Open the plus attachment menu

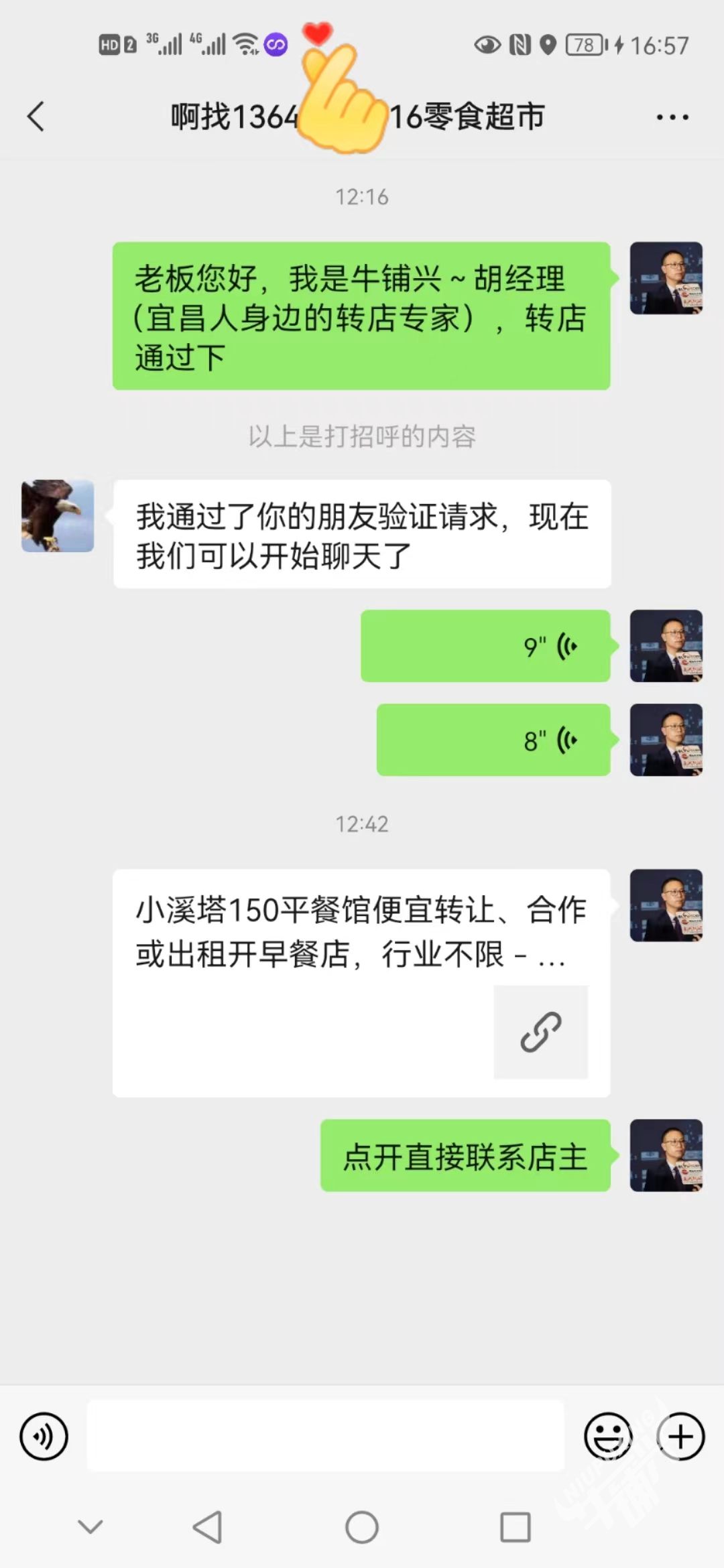[680, 1436]
